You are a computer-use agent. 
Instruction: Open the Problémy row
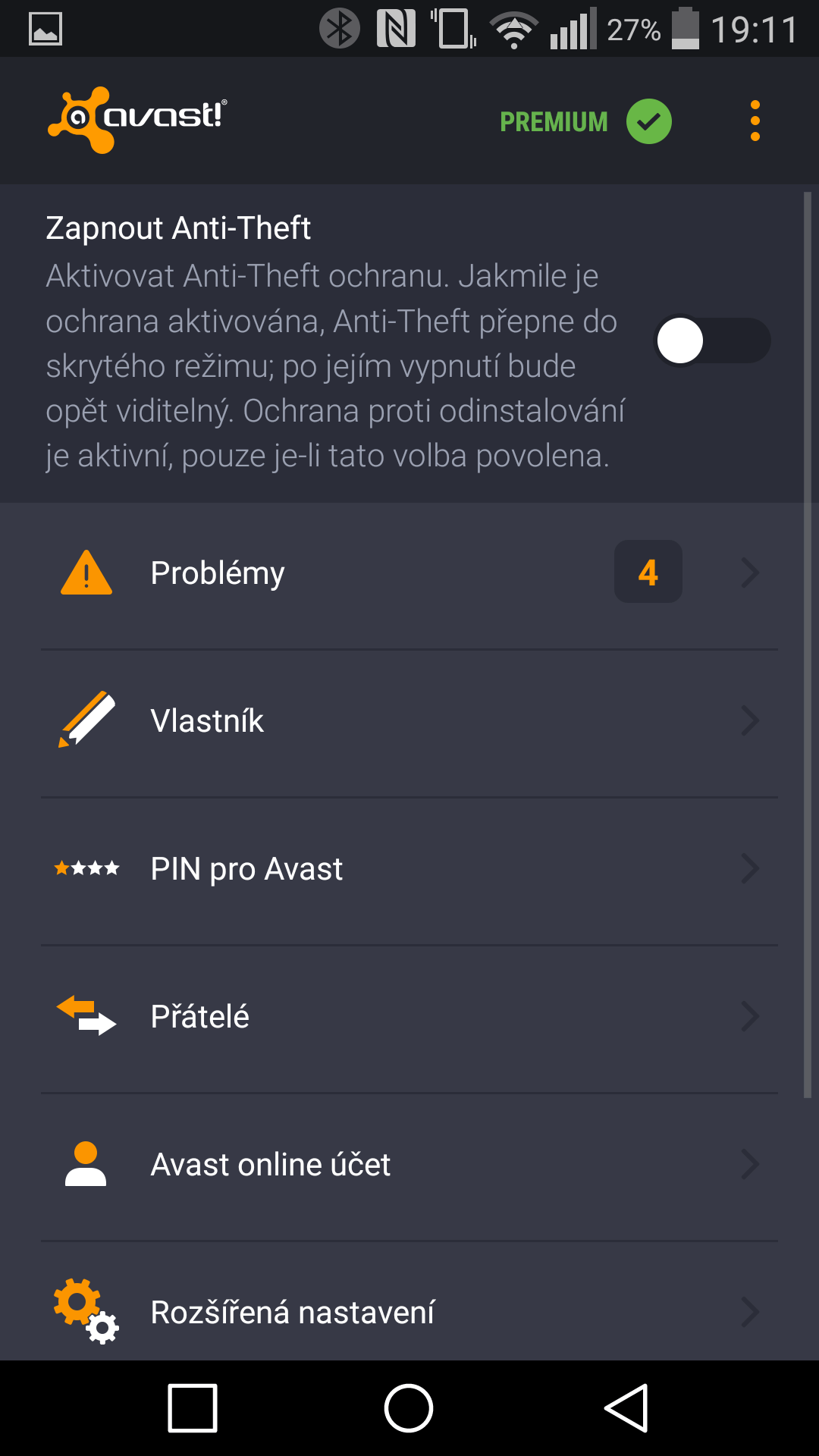[x=409, y=575]
